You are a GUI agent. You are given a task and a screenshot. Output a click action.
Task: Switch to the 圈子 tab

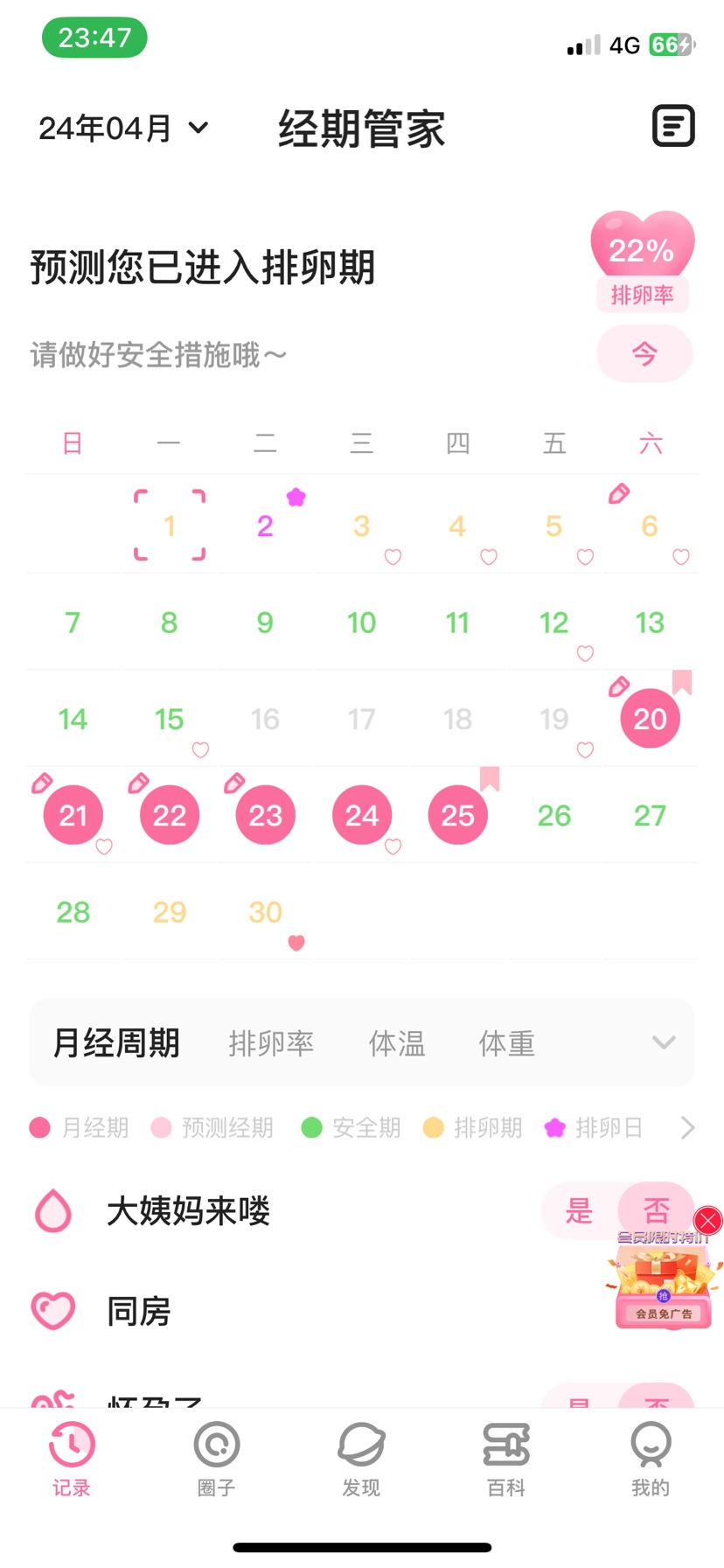click(216, 1455)
